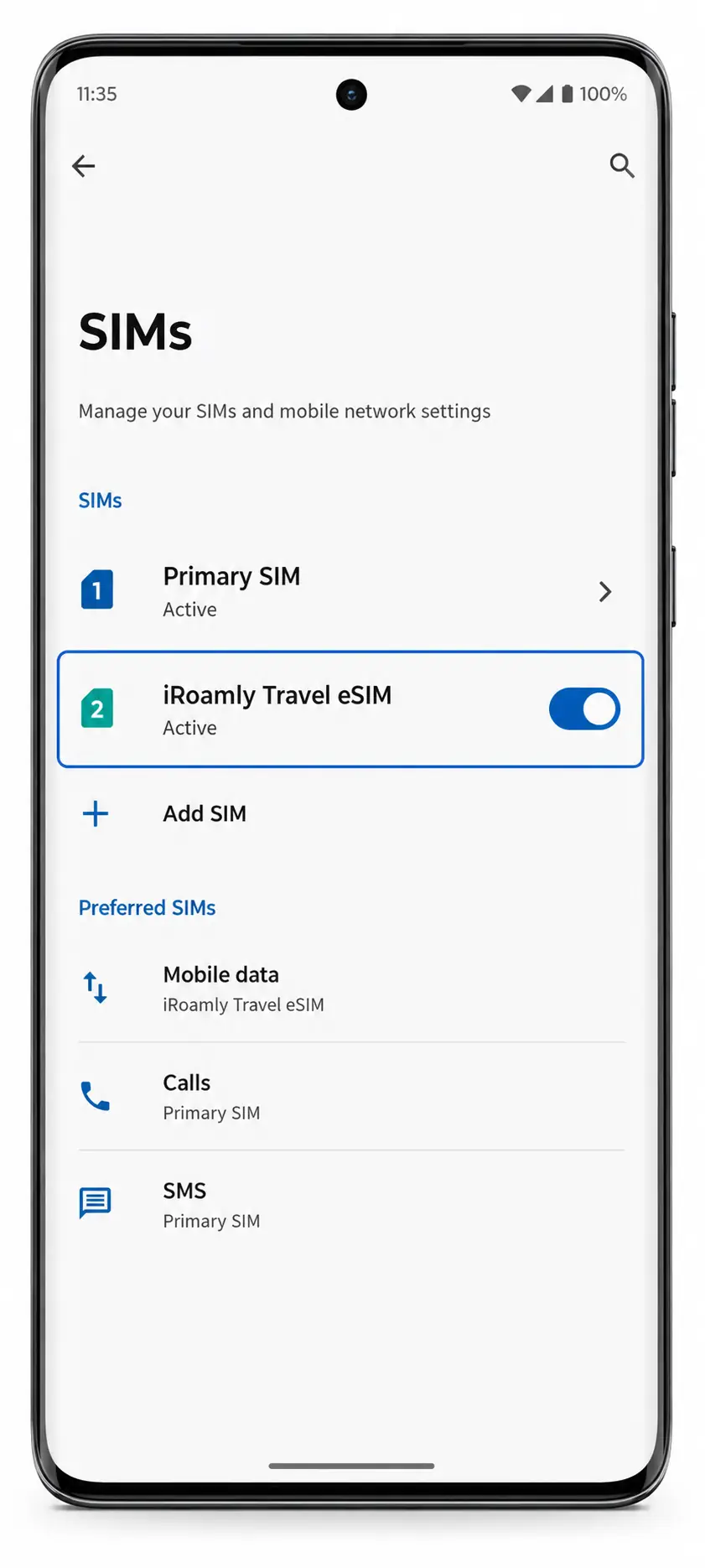Screen dimensions: 705x1568
Task: Change preferred SIM for Mobile data
Action: click(x=350, y=989)
